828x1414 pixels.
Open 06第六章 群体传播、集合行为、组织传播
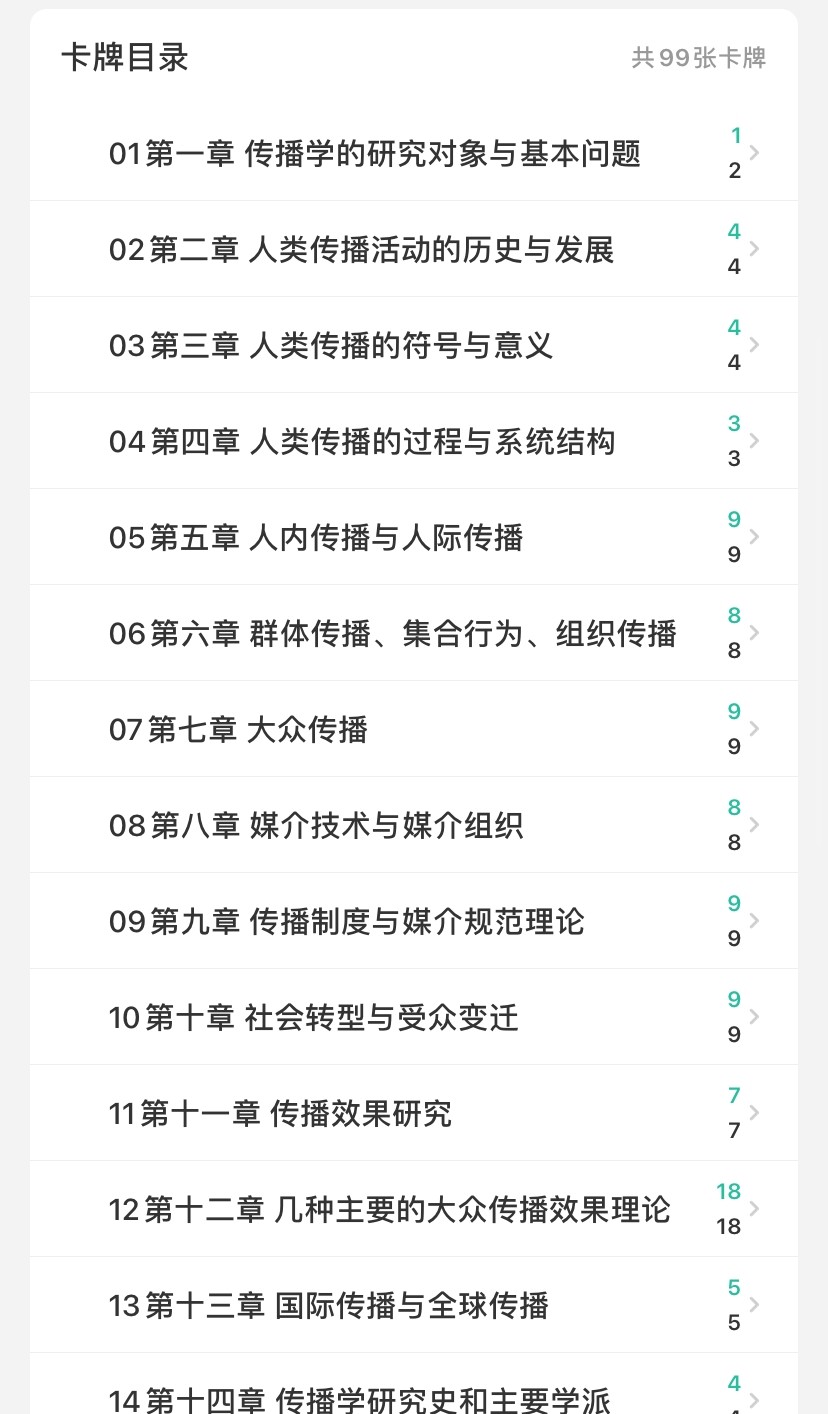click(414, 633)
